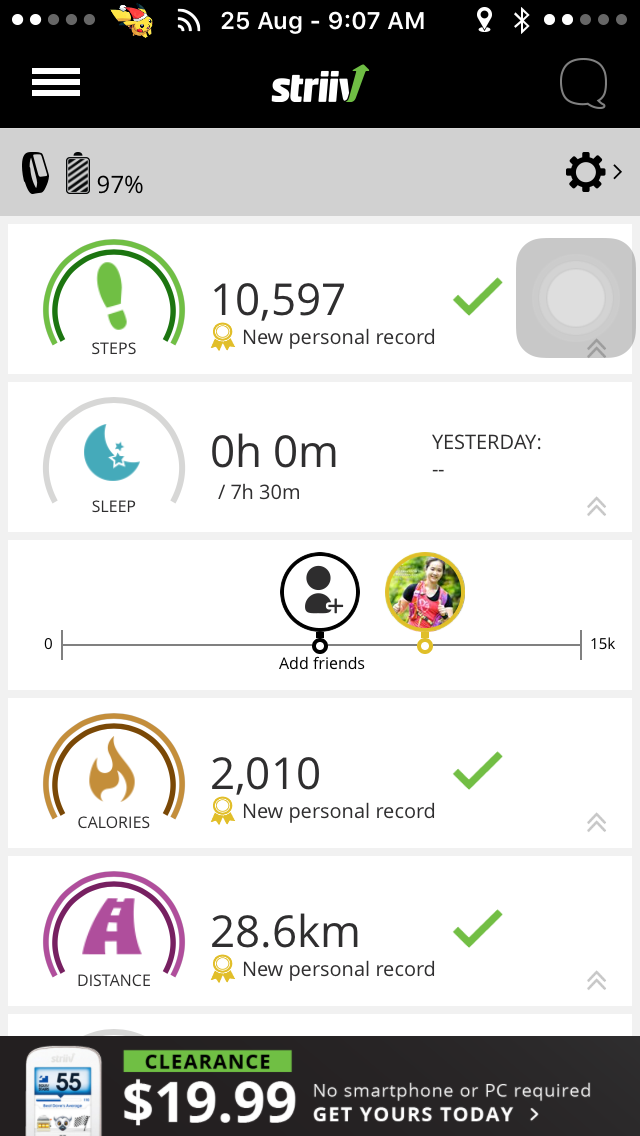
Task: Expand the Distance card details
Action: (x=596, y=980)
